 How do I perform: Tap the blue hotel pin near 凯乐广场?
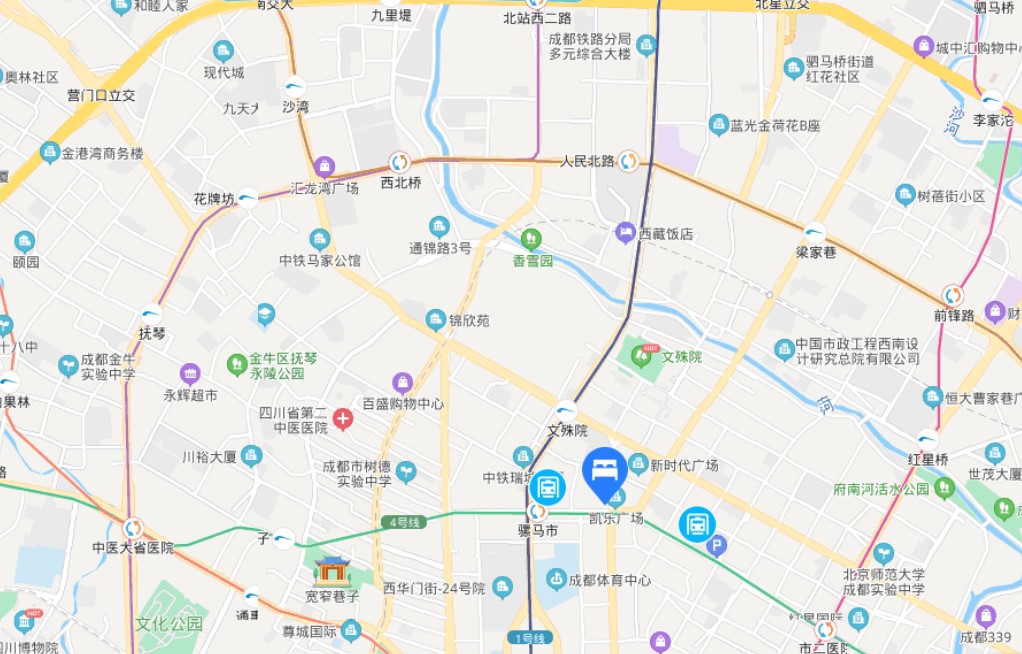click(605, 474)
